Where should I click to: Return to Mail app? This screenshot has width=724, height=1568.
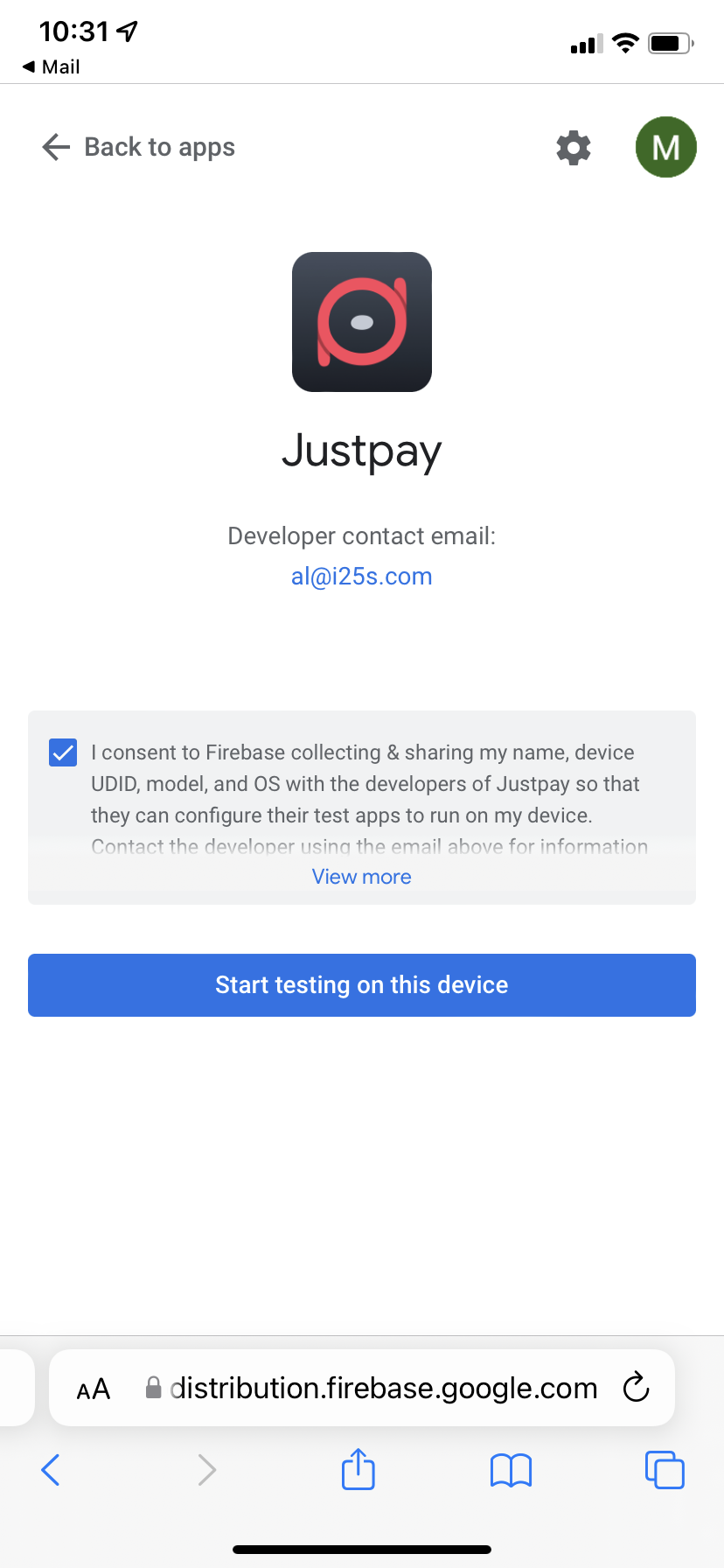(x=51, y=66)
